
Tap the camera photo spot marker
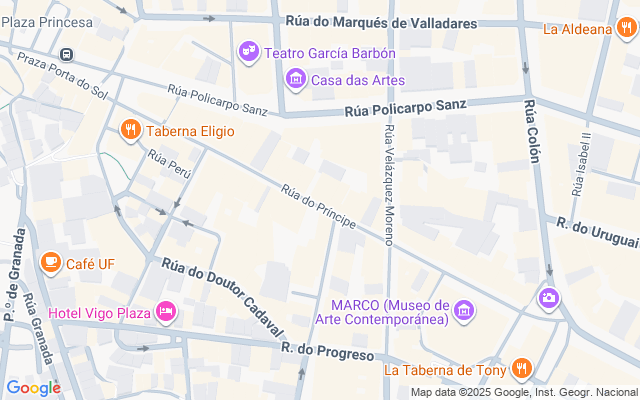click(x=548, y=298)
